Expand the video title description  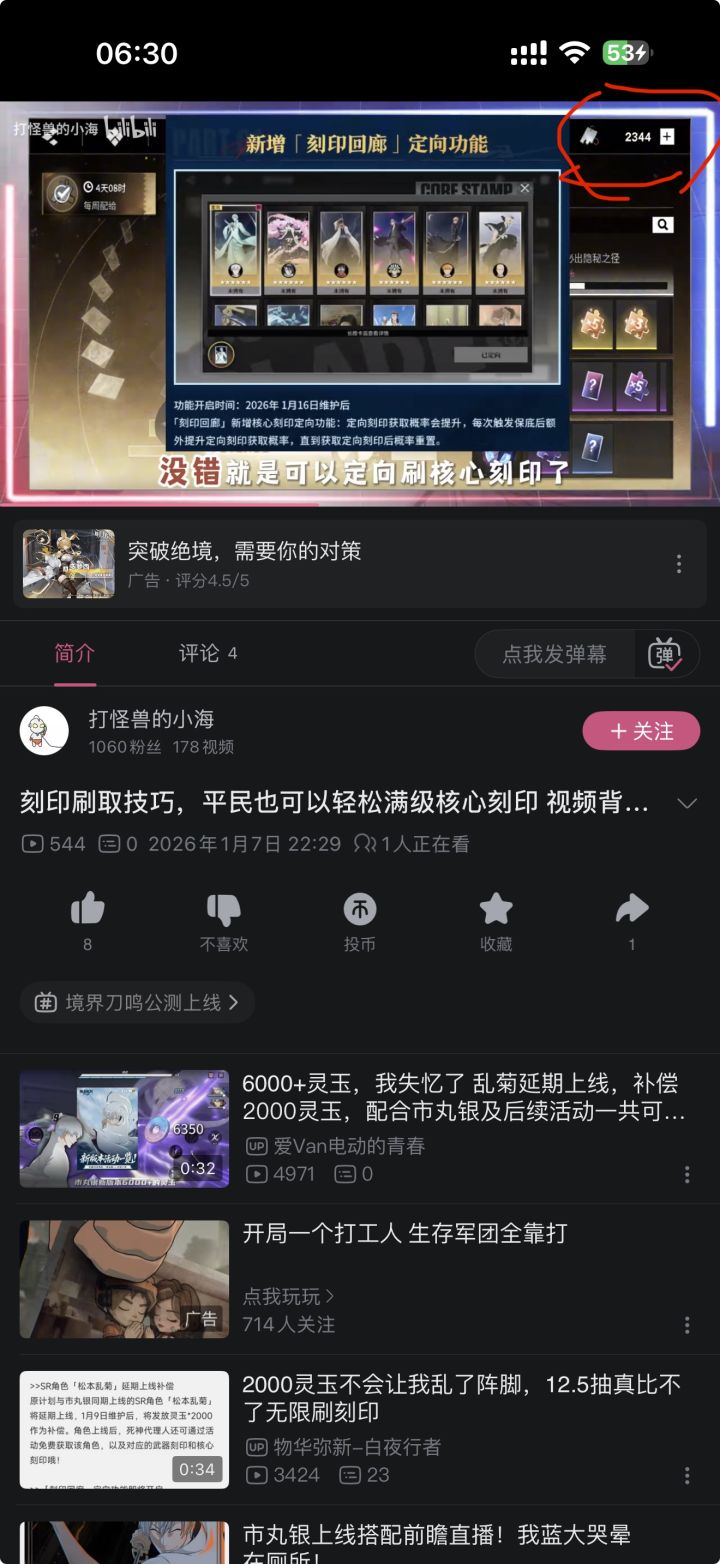click(x=687, y=803)
